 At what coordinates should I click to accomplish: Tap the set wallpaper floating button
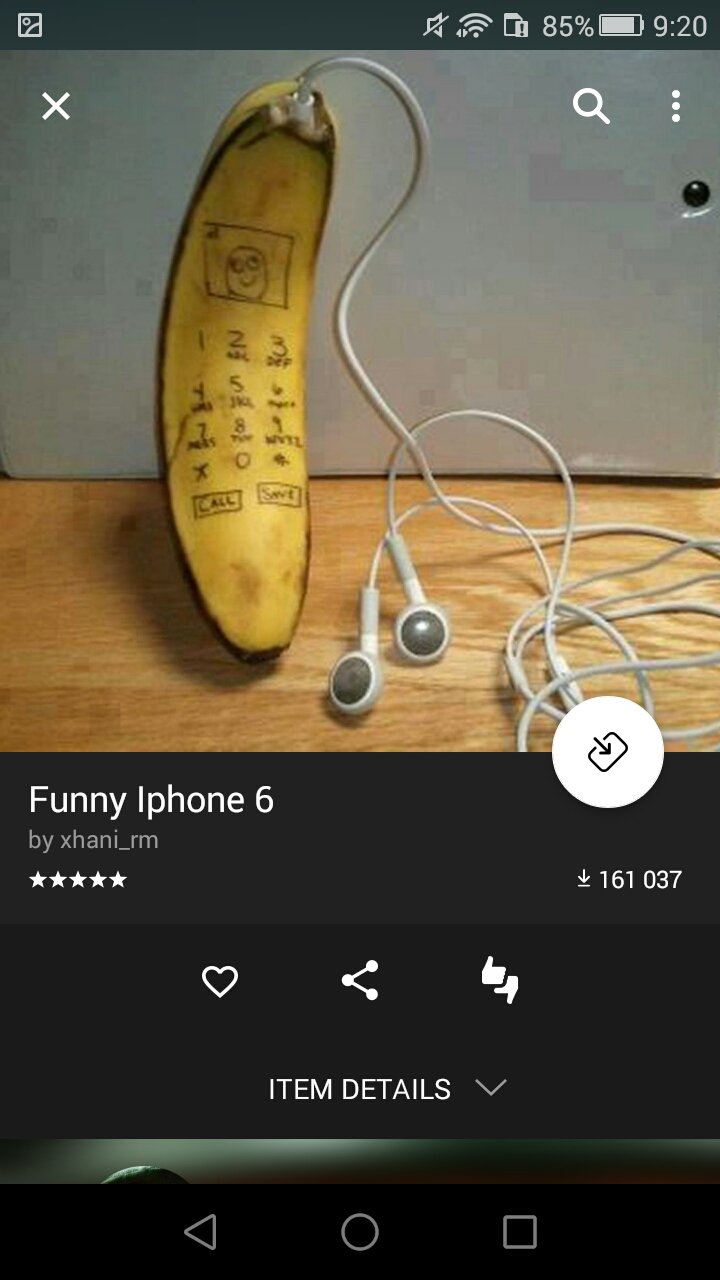coord(607,751)
